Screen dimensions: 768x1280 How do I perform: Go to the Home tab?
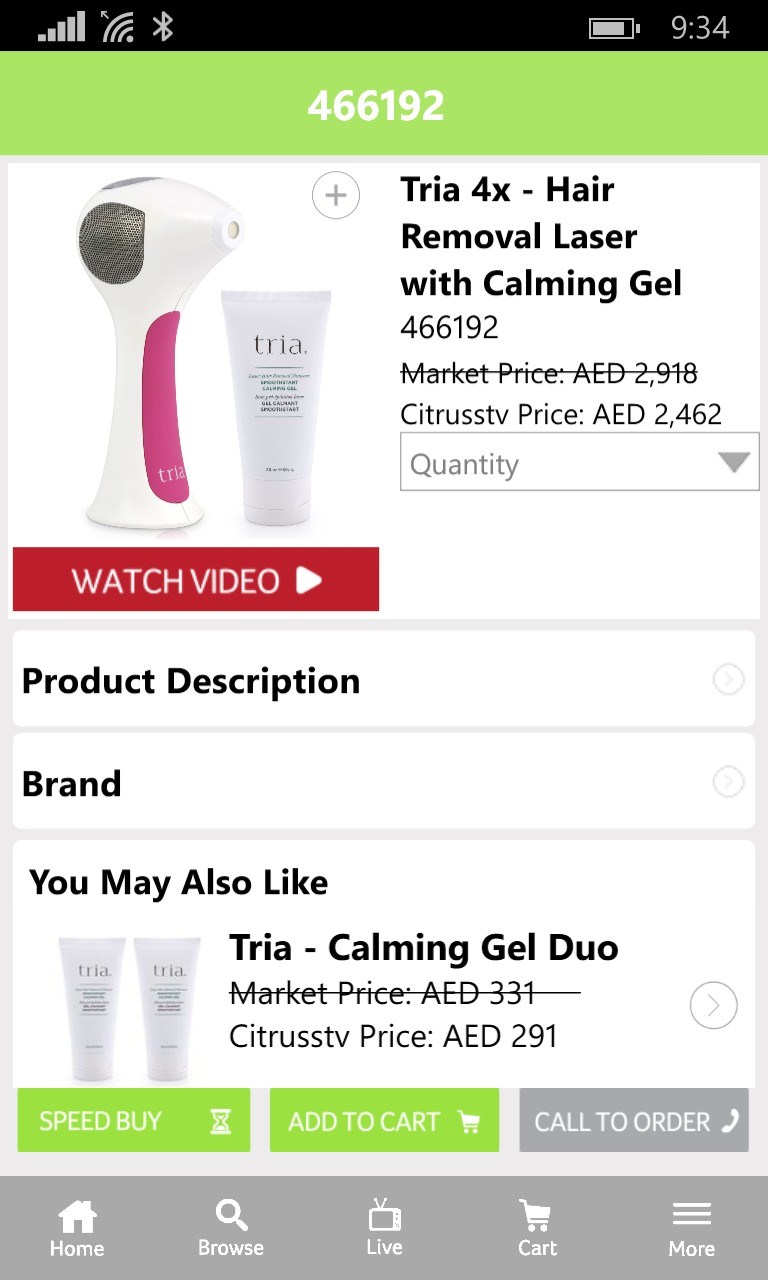coord(77,1228)
